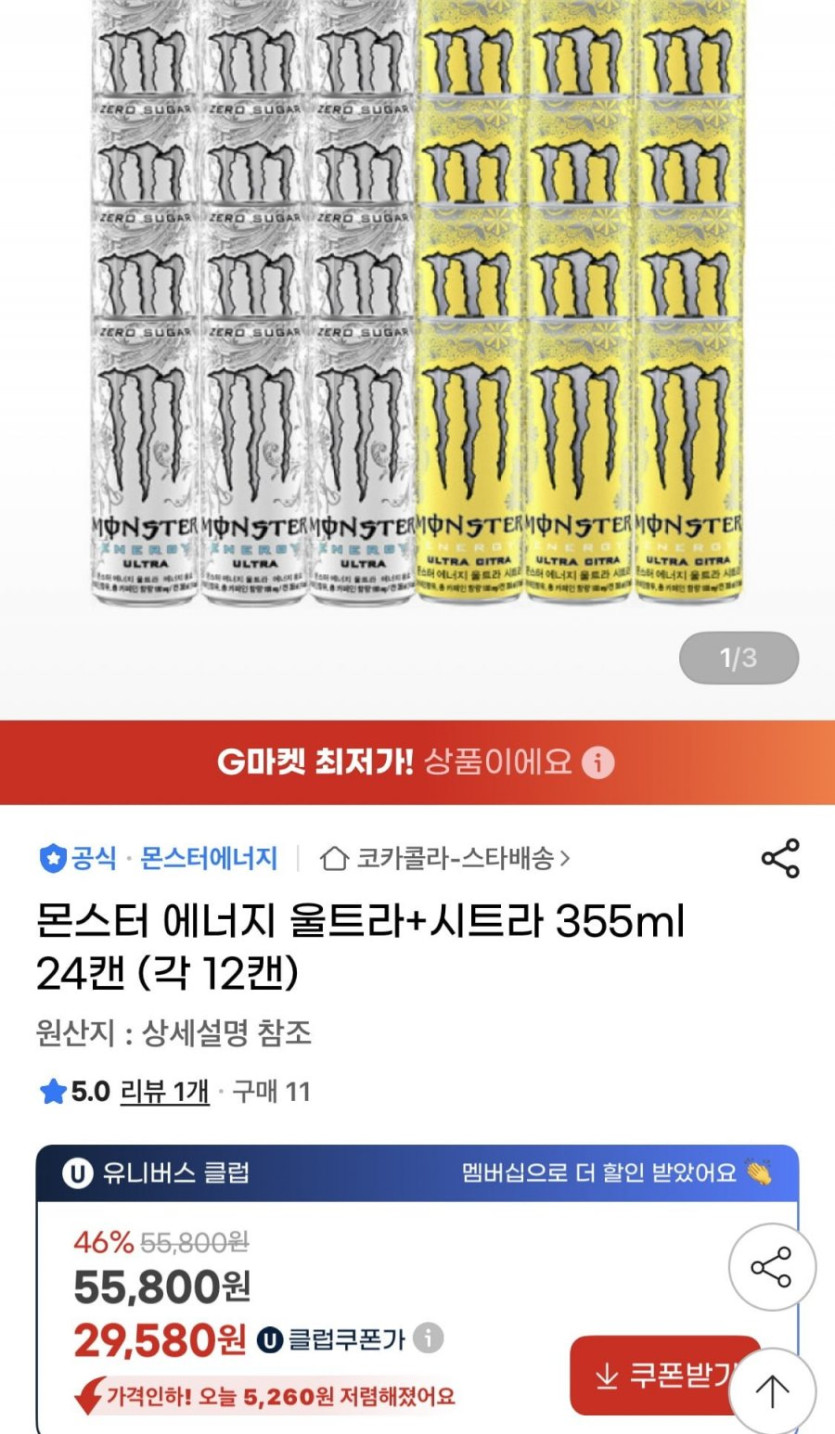Tap the 쿠폰받기 coupon download button
The width and height of the screenshot is (835, 1434).
[x=664, y=1378]
